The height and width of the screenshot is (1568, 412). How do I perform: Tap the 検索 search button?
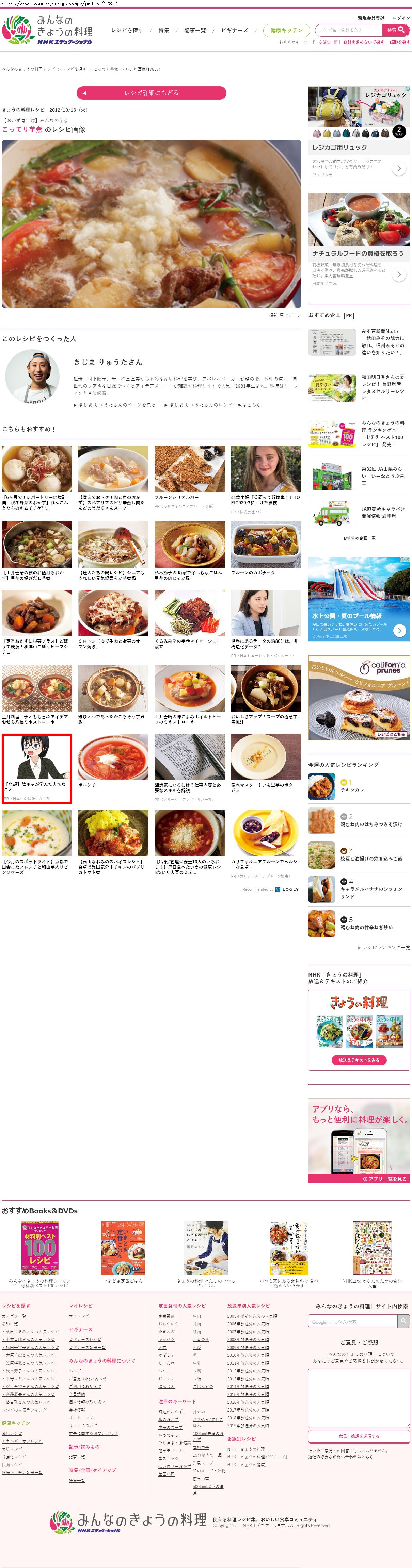(x=396, y=30)
